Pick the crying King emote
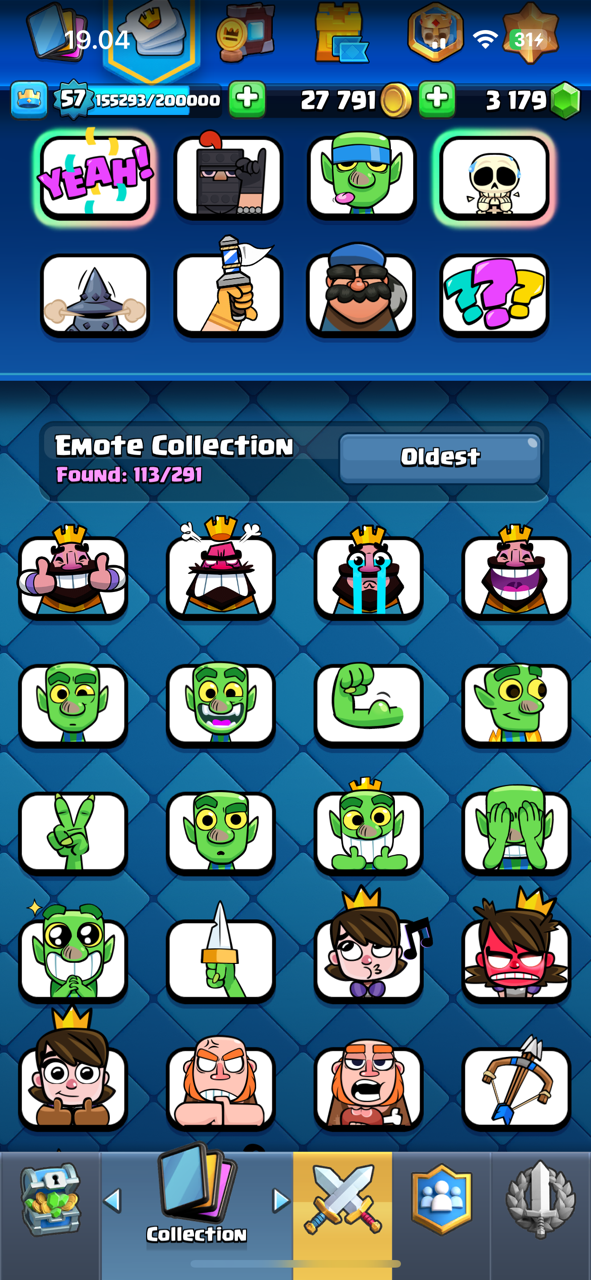This screenshot has height=1280, width=591. [x=369, y=572]
